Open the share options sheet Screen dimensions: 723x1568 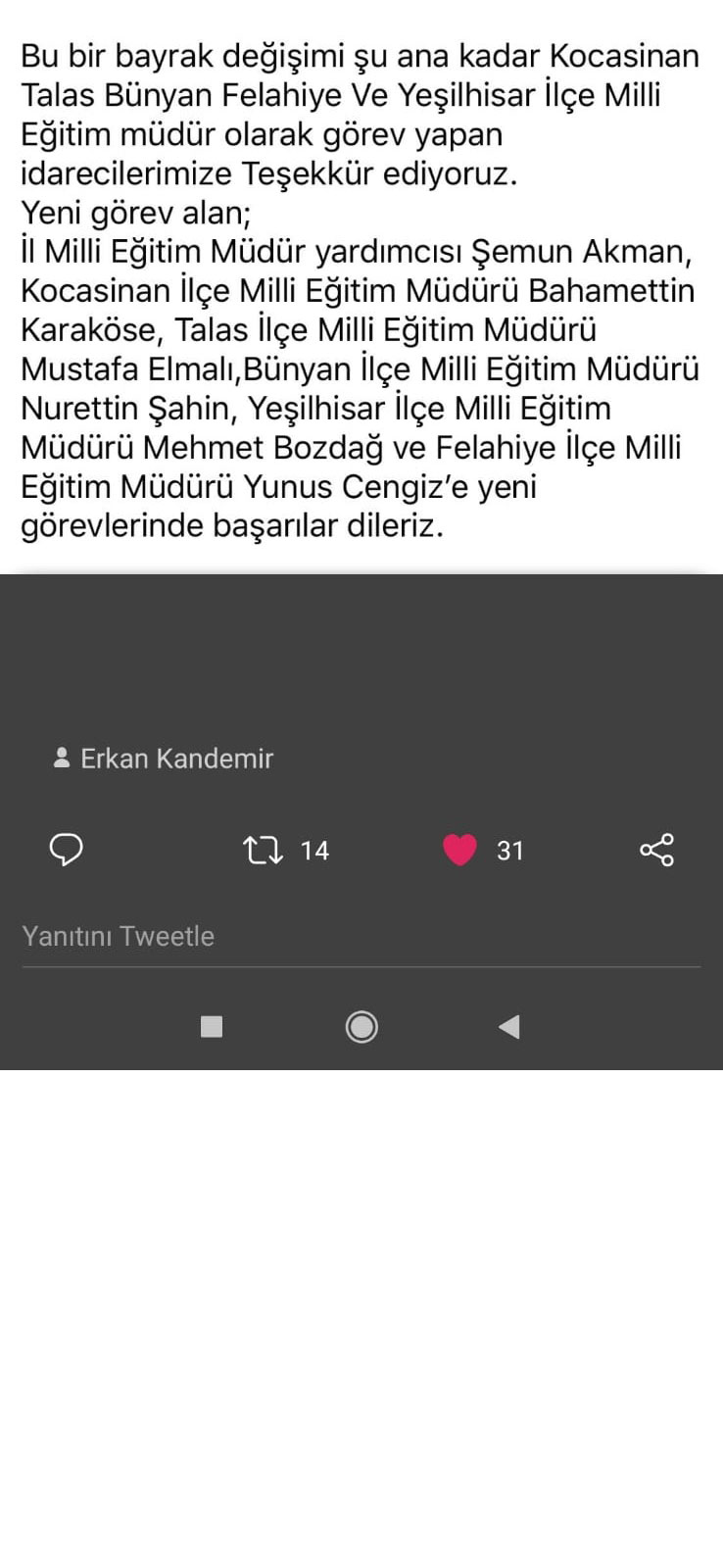coord(655,851)
